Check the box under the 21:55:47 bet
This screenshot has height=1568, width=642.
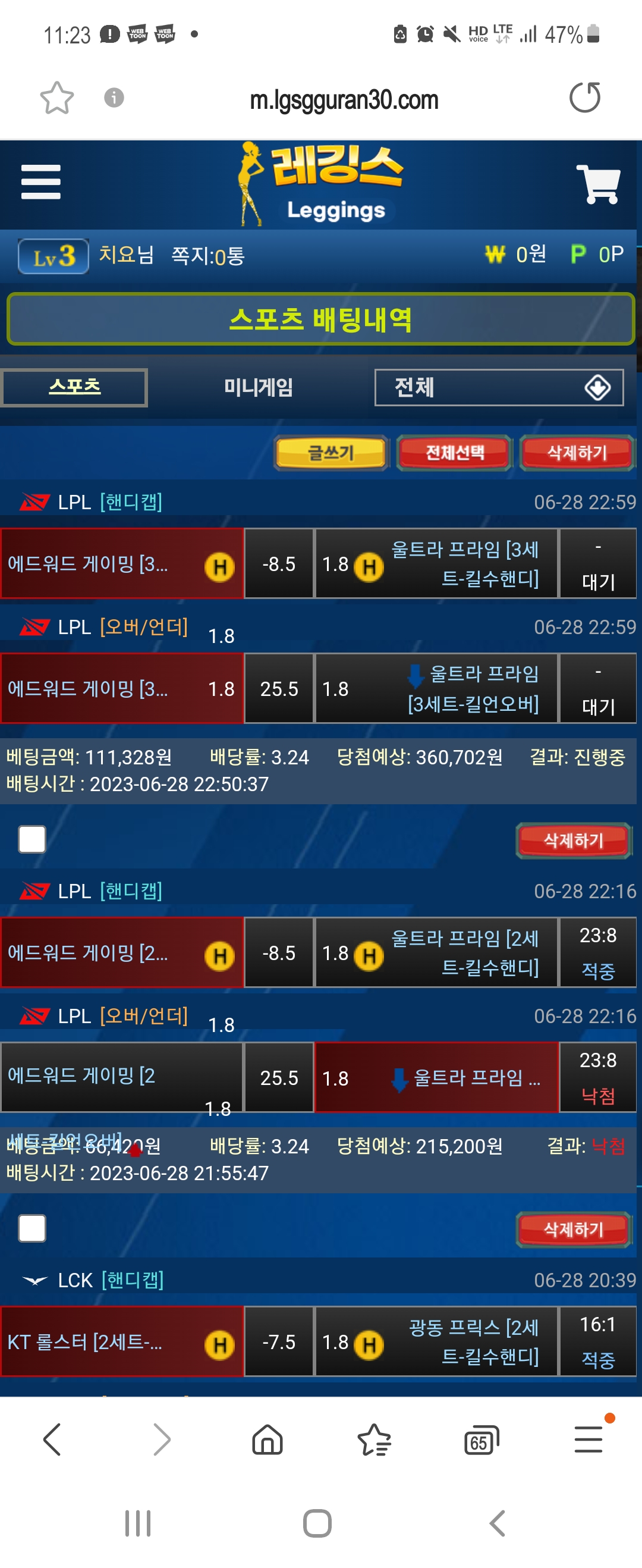(x=32, y=1228)
